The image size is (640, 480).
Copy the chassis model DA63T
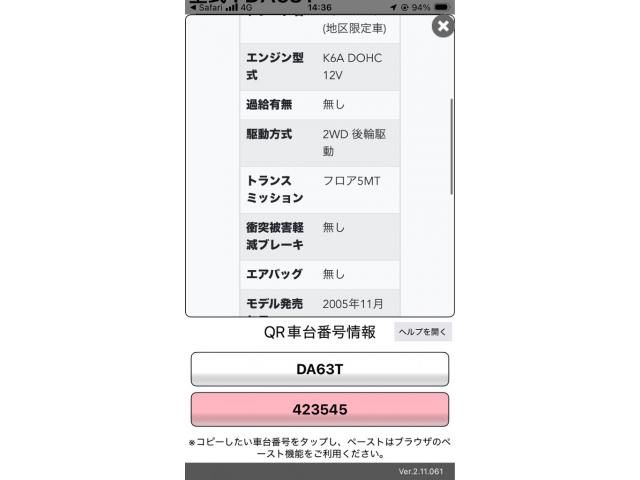(319, 369)
